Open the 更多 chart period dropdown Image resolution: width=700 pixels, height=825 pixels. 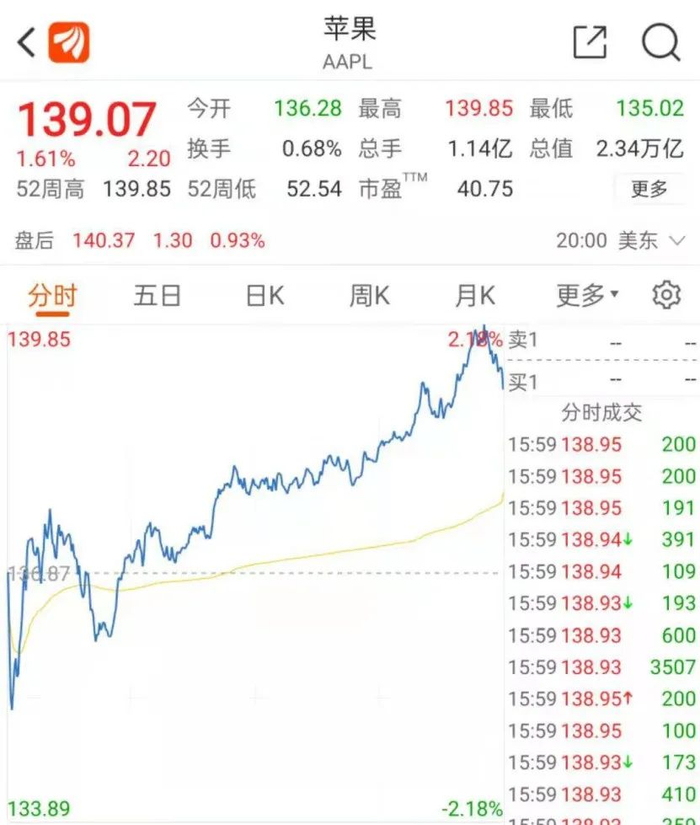click(x=587, y=296)
